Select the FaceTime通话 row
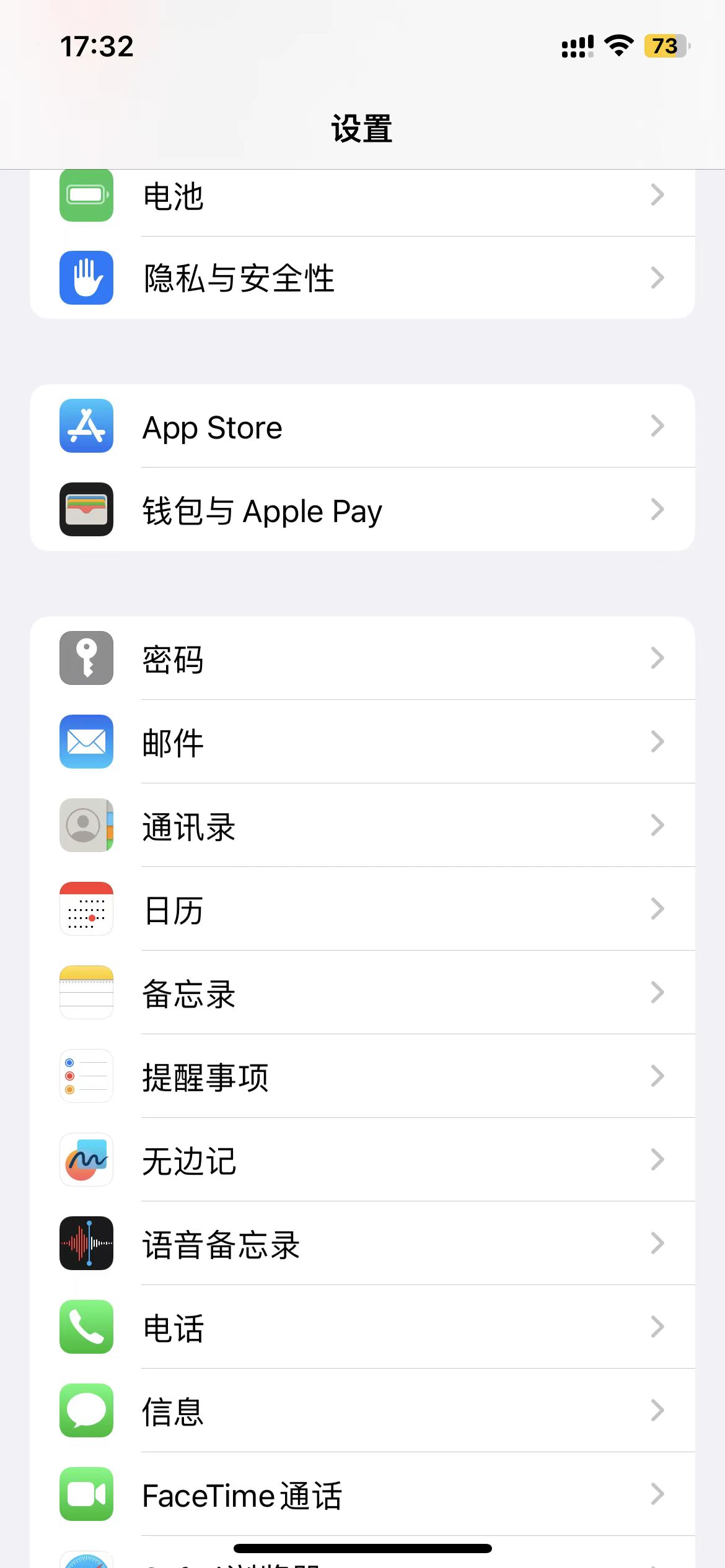This screenshot has height=1568, width=725. click(362, 1494)
